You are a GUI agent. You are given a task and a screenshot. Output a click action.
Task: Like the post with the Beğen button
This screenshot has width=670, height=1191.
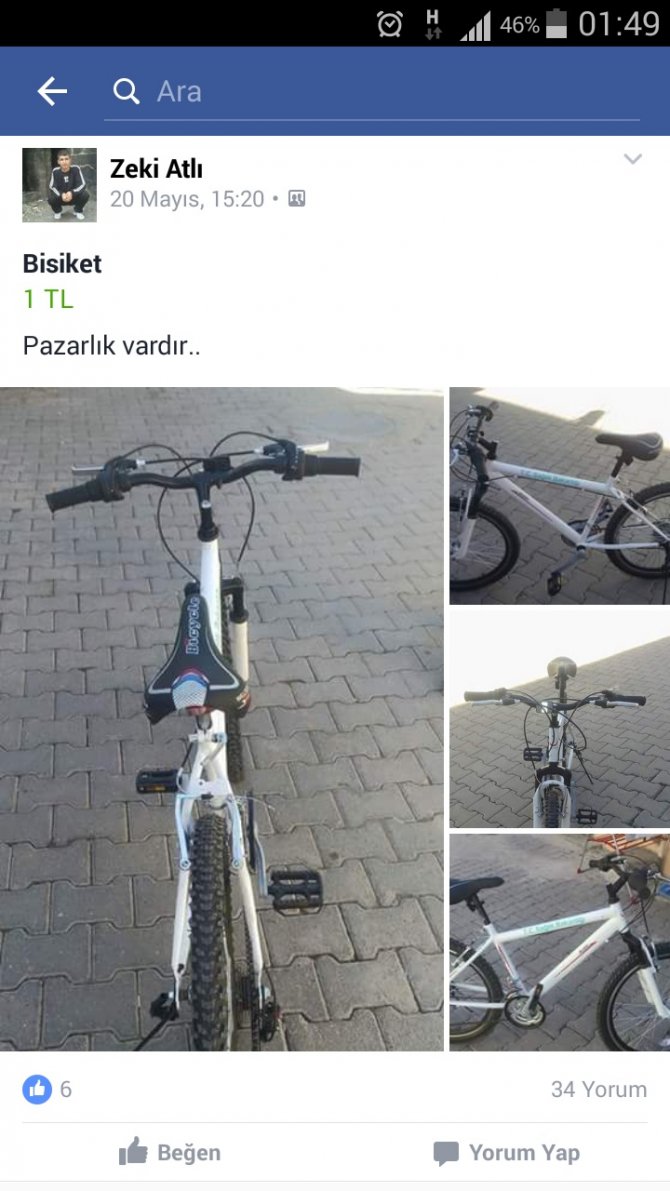[x=170, y=1152]
